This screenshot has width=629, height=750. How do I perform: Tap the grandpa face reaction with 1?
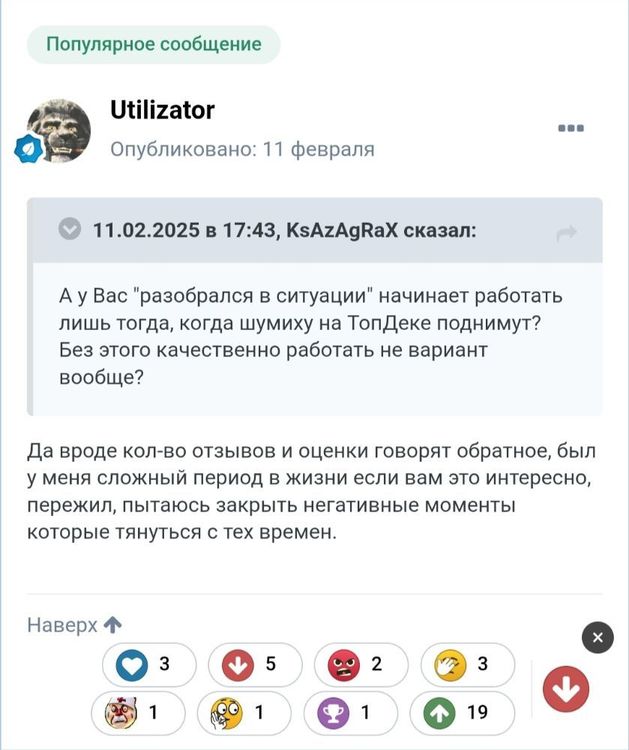(138, 713)
